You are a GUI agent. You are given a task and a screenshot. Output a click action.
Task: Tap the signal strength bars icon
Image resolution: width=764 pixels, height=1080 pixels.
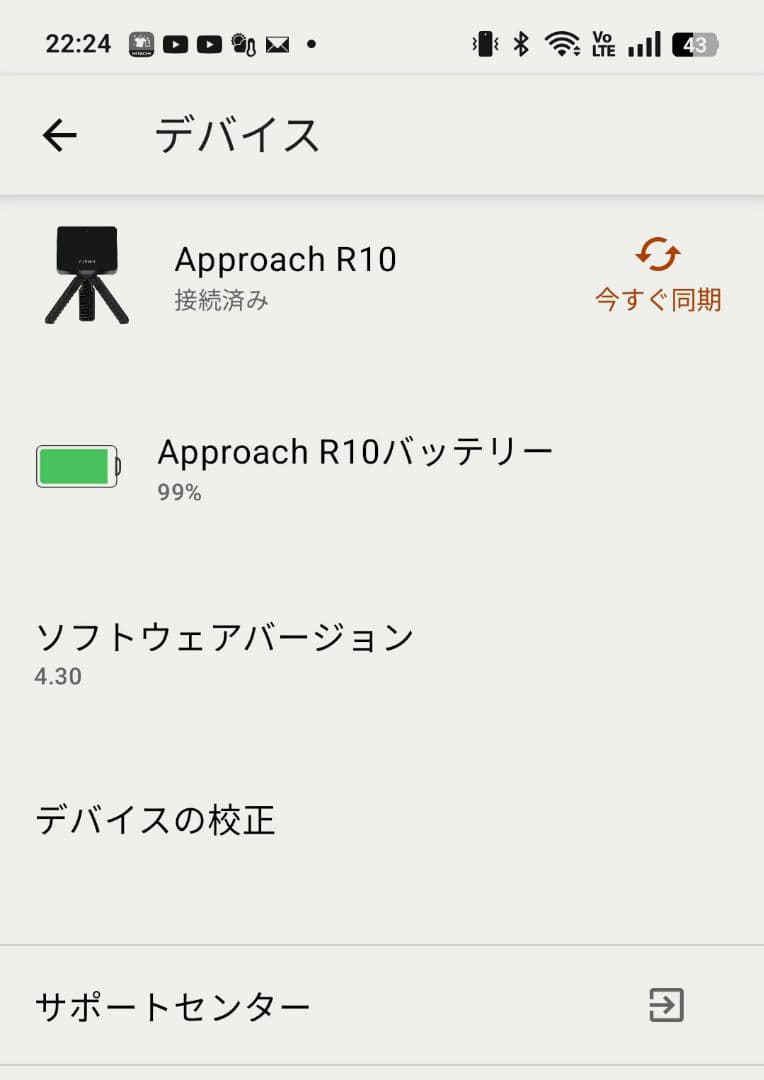point(643,42)
